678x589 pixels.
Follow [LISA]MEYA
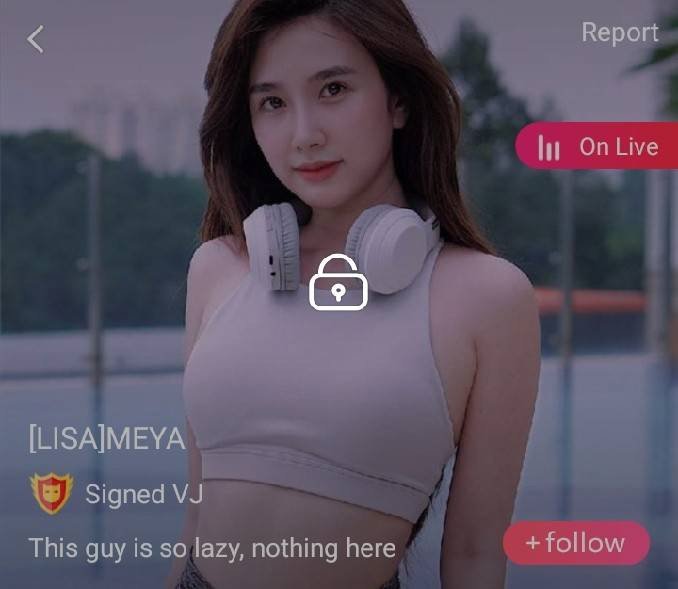(576, 543)
